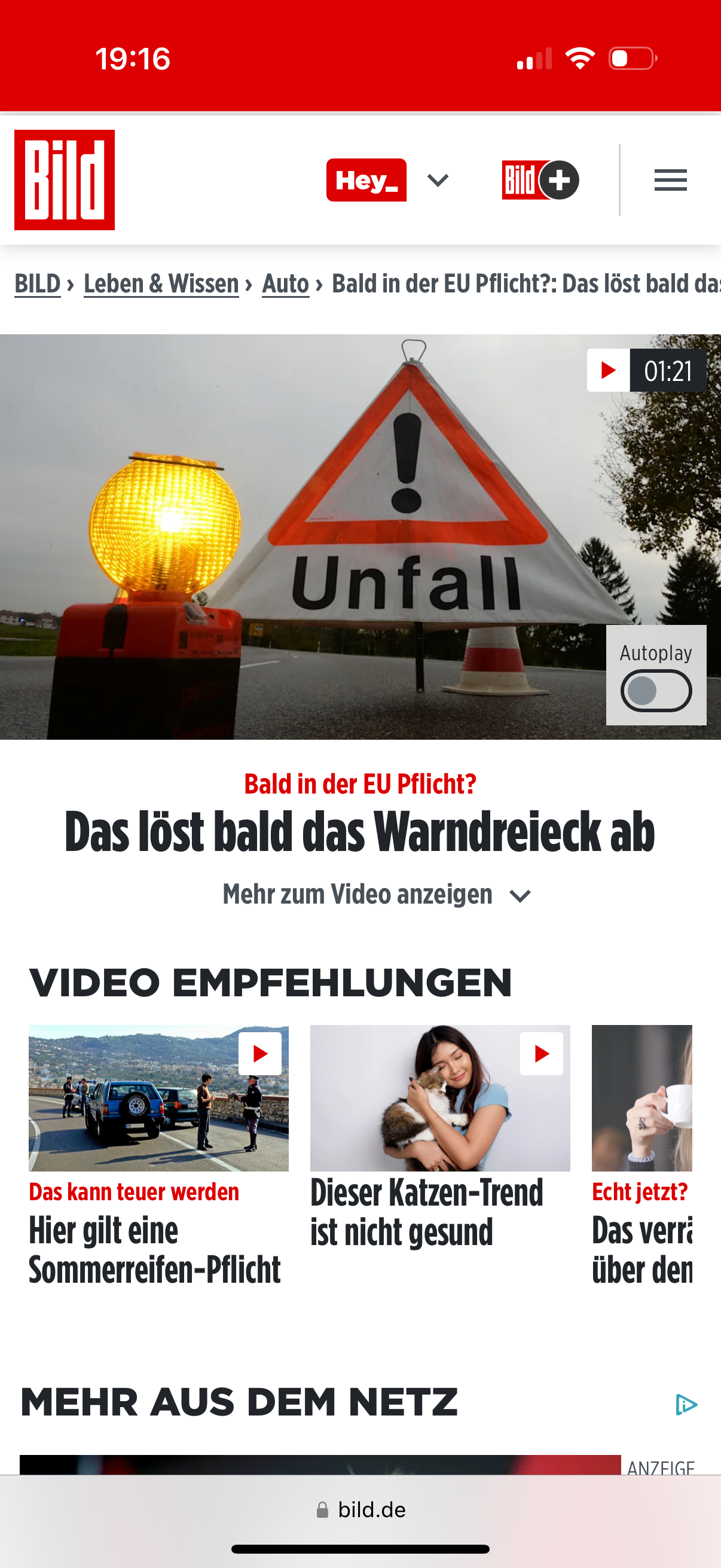Play the Warndreieck video

608,370
